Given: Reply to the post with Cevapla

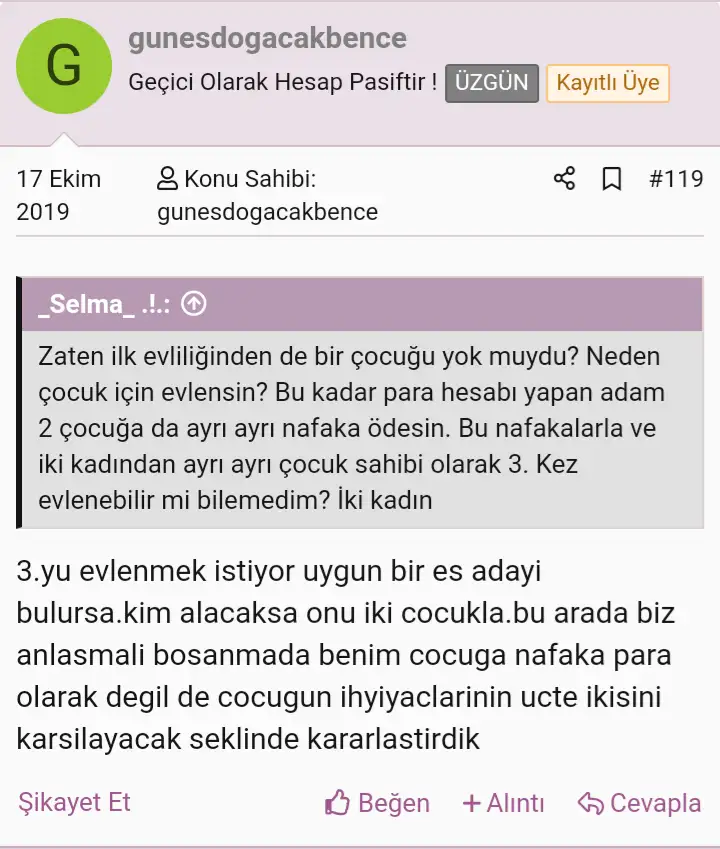Looking at the screenshot, I should (639, 803).
